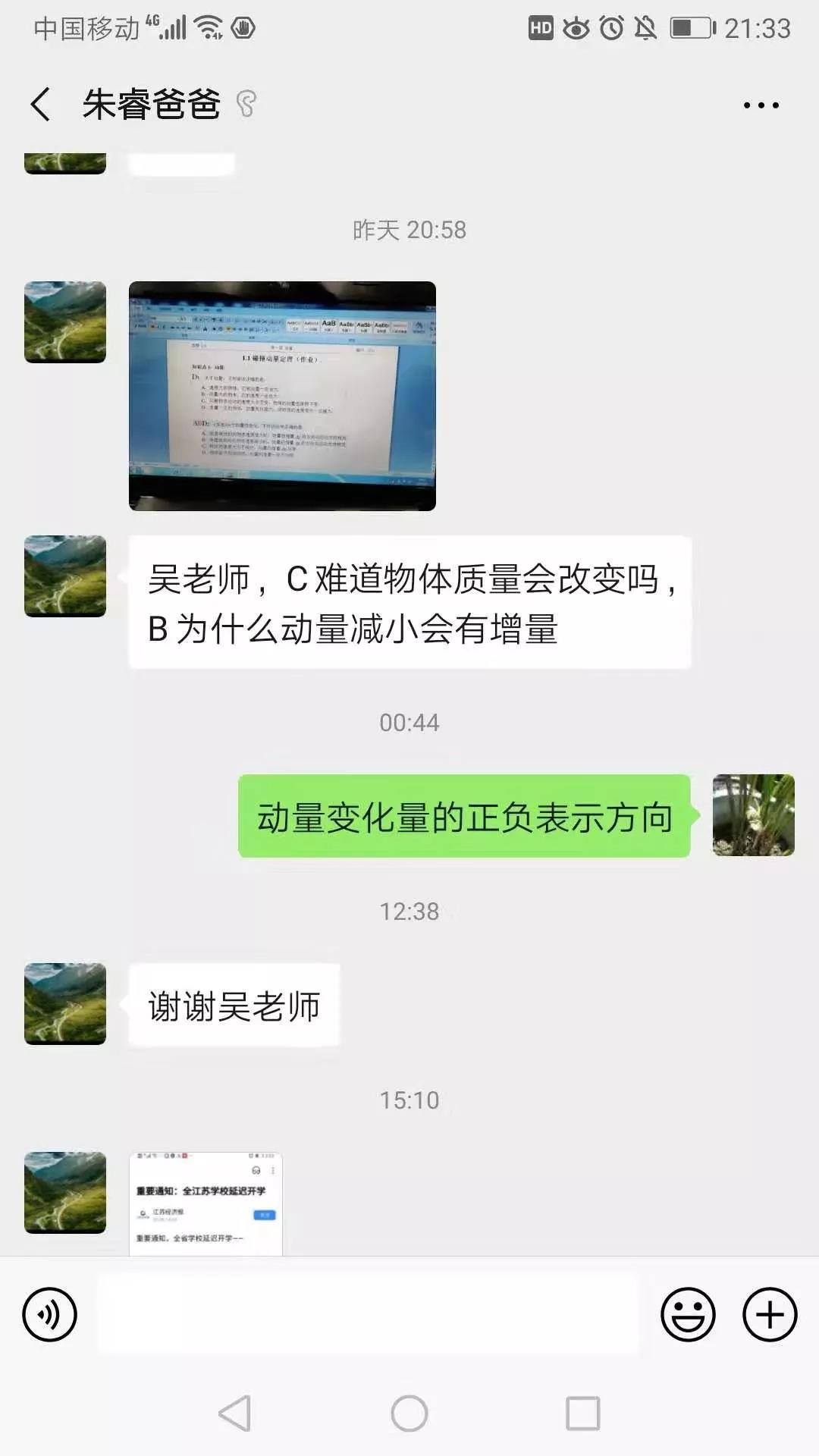Open my own avatar beside green message
819x1456 pixels.
pyautogui.click(x=753, y=815)
